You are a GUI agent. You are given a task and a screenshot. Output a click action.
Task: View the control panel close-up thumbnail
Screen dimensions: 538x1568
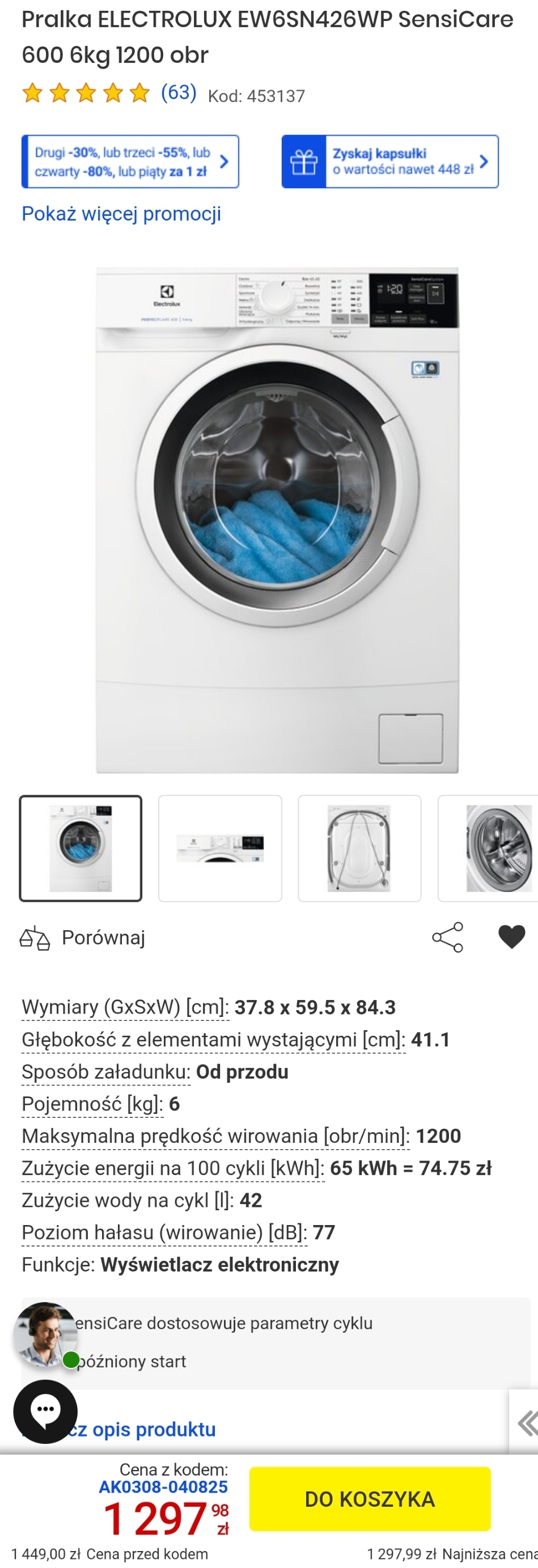221,848
